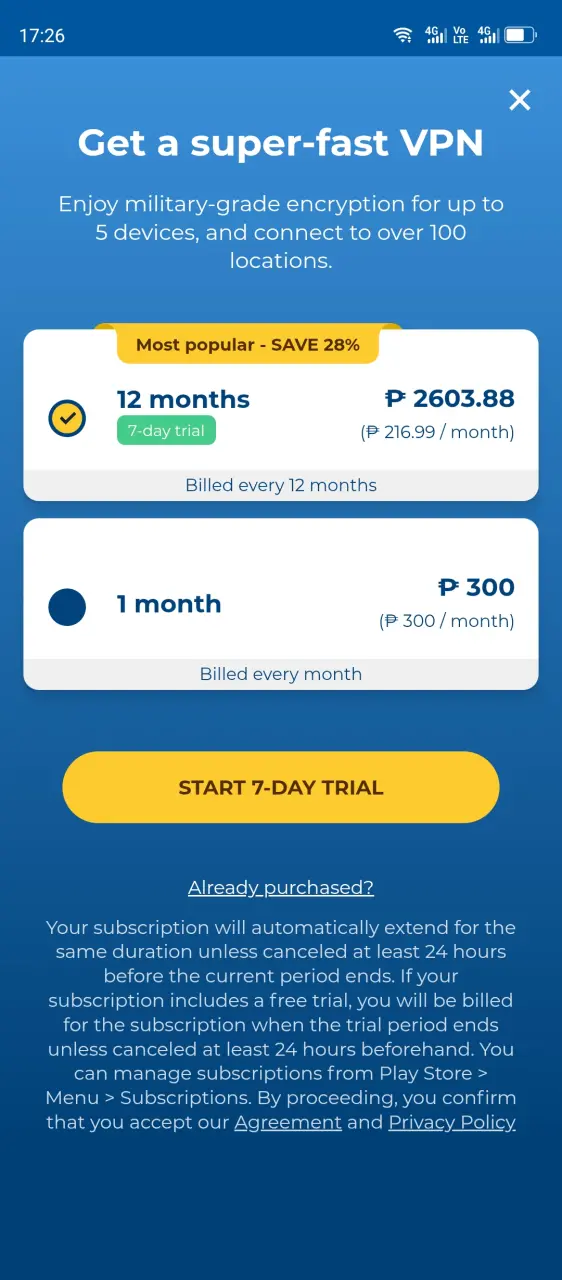Select the 12 months plan
This screenshot has width=562, height=1280.
(x=281, y=415)
